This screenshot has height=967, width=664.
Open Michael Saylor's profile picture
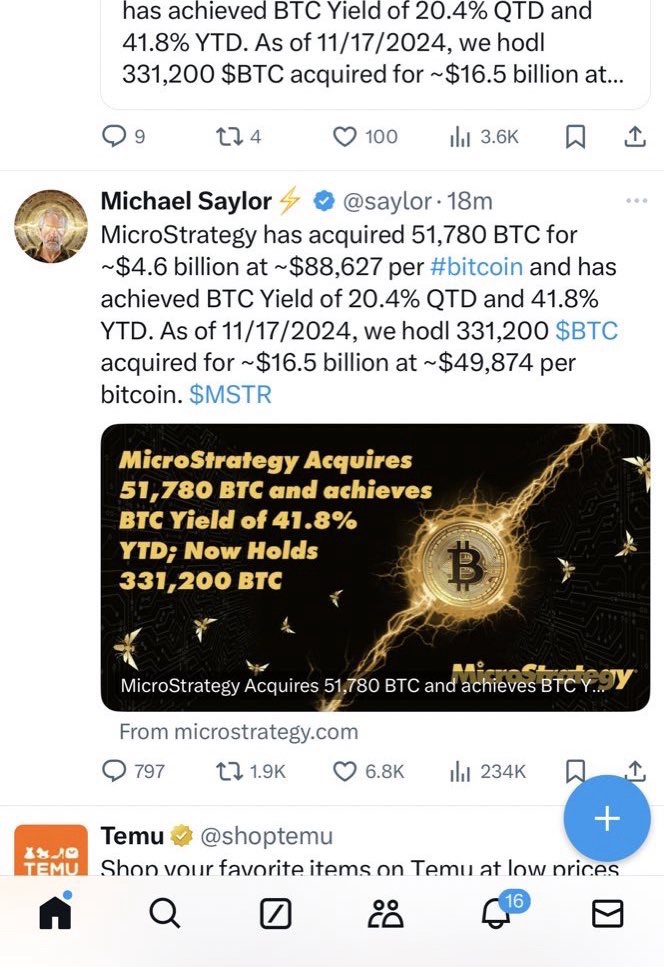pos(50,226)
